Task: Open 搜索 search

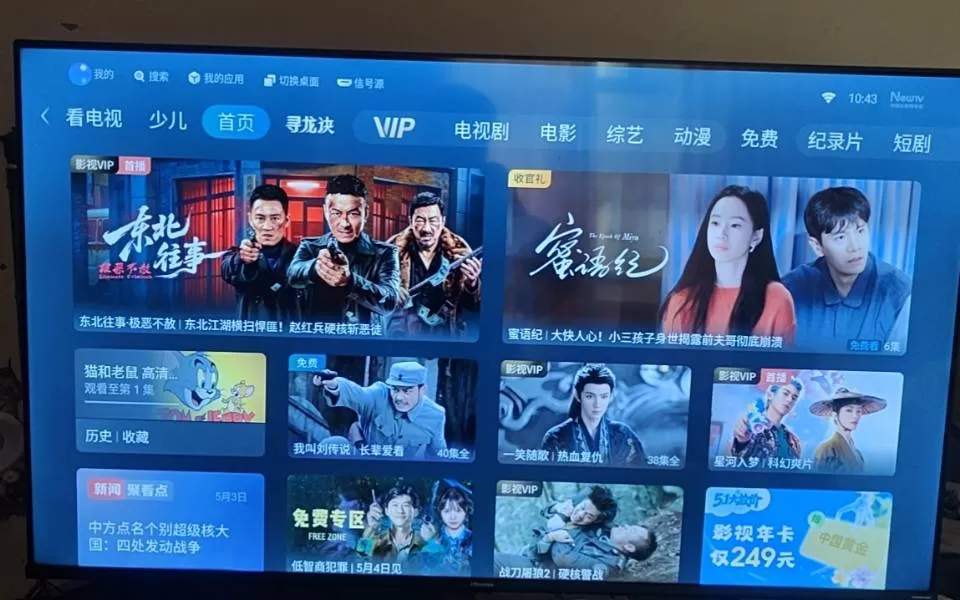Action: click(151, 77)
